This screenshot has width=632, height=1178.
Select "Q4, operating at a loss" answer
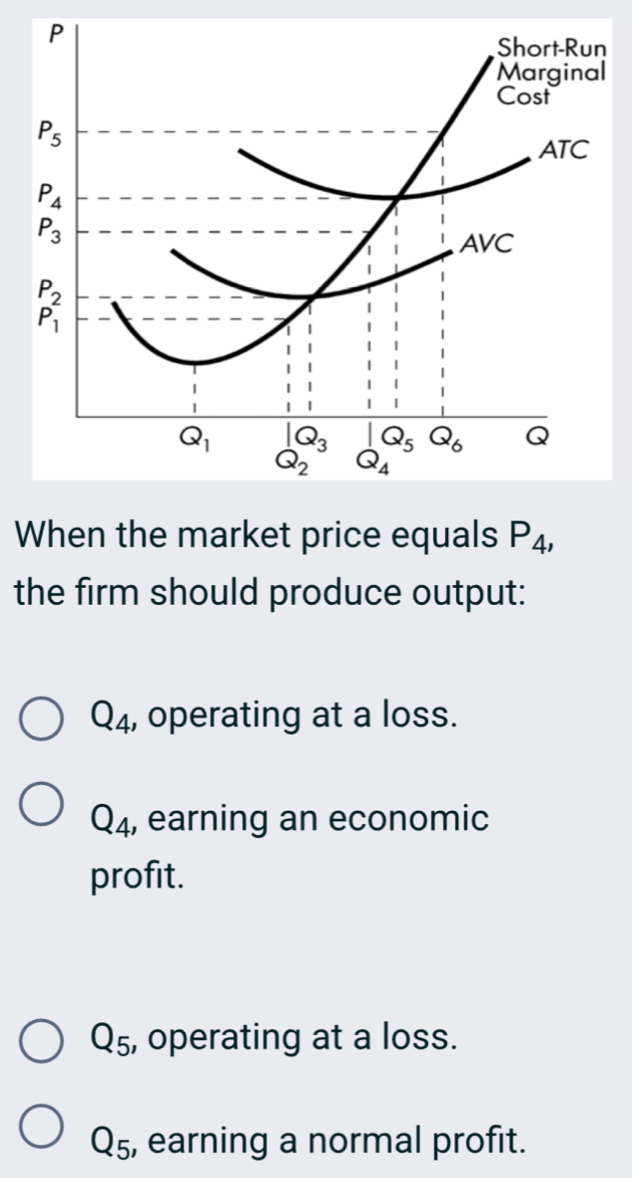pyautogui.click(x=42, y=720)
